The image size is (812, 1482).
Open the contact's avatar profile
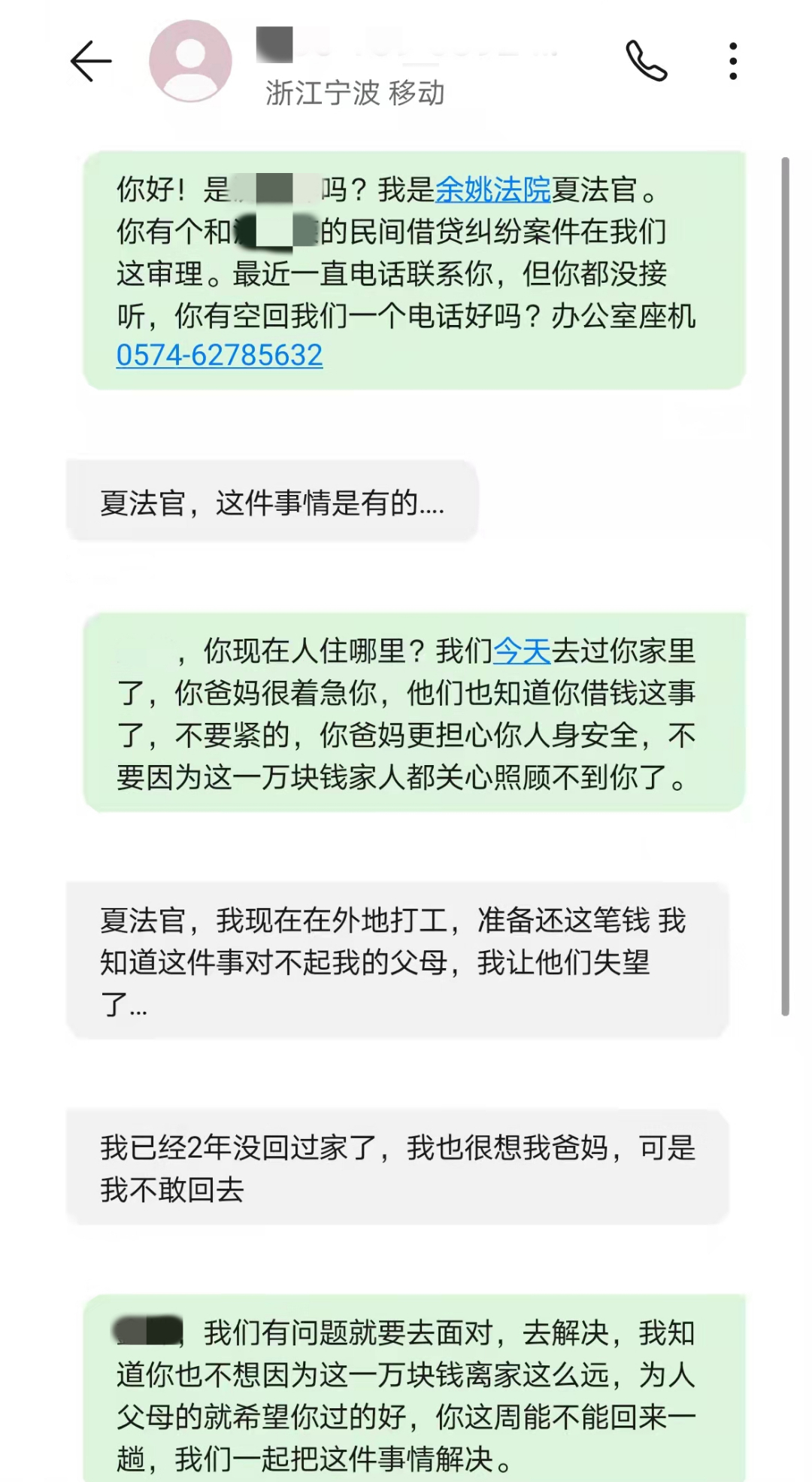click(190, 61)
